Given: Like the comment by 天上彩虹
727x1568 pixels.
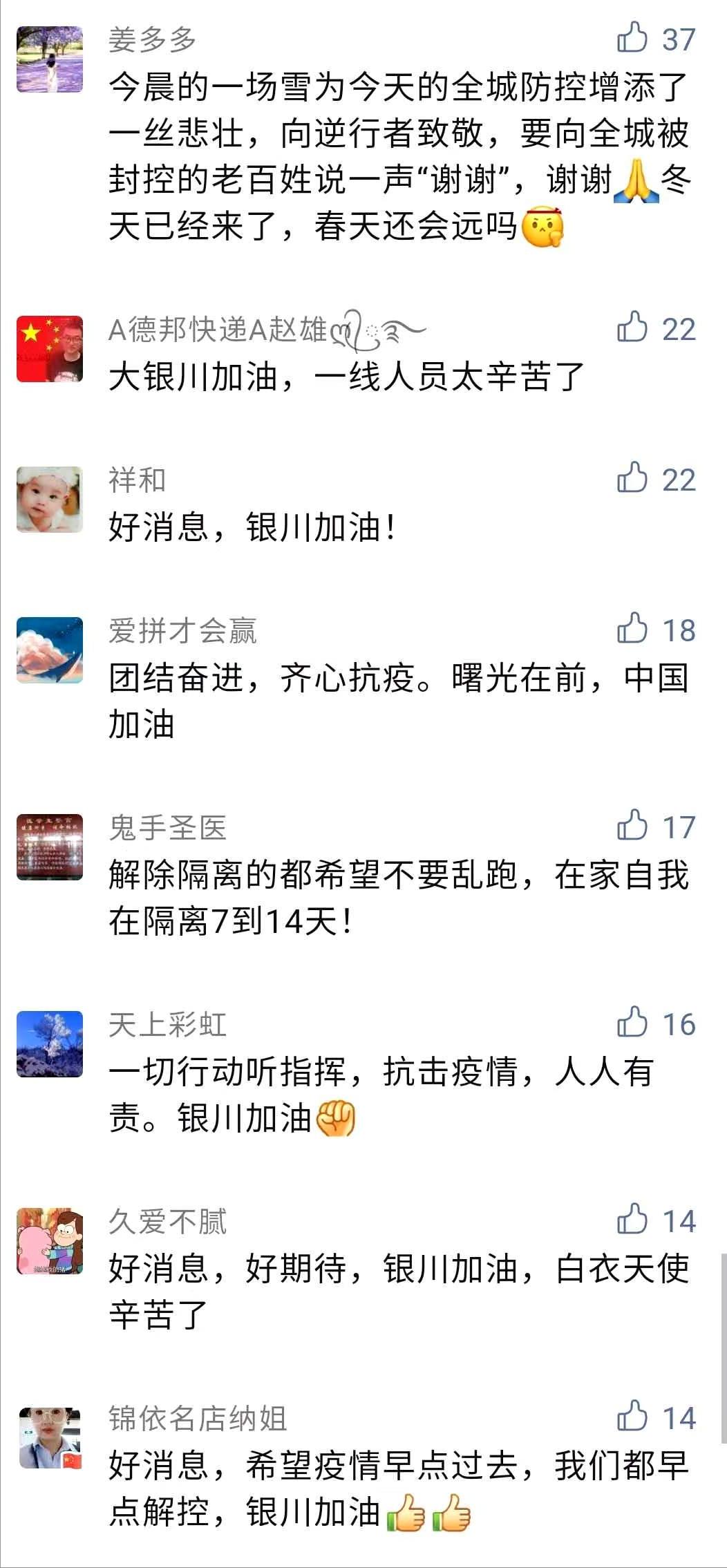Looking at the screenshot, I should click(632, 1023).
